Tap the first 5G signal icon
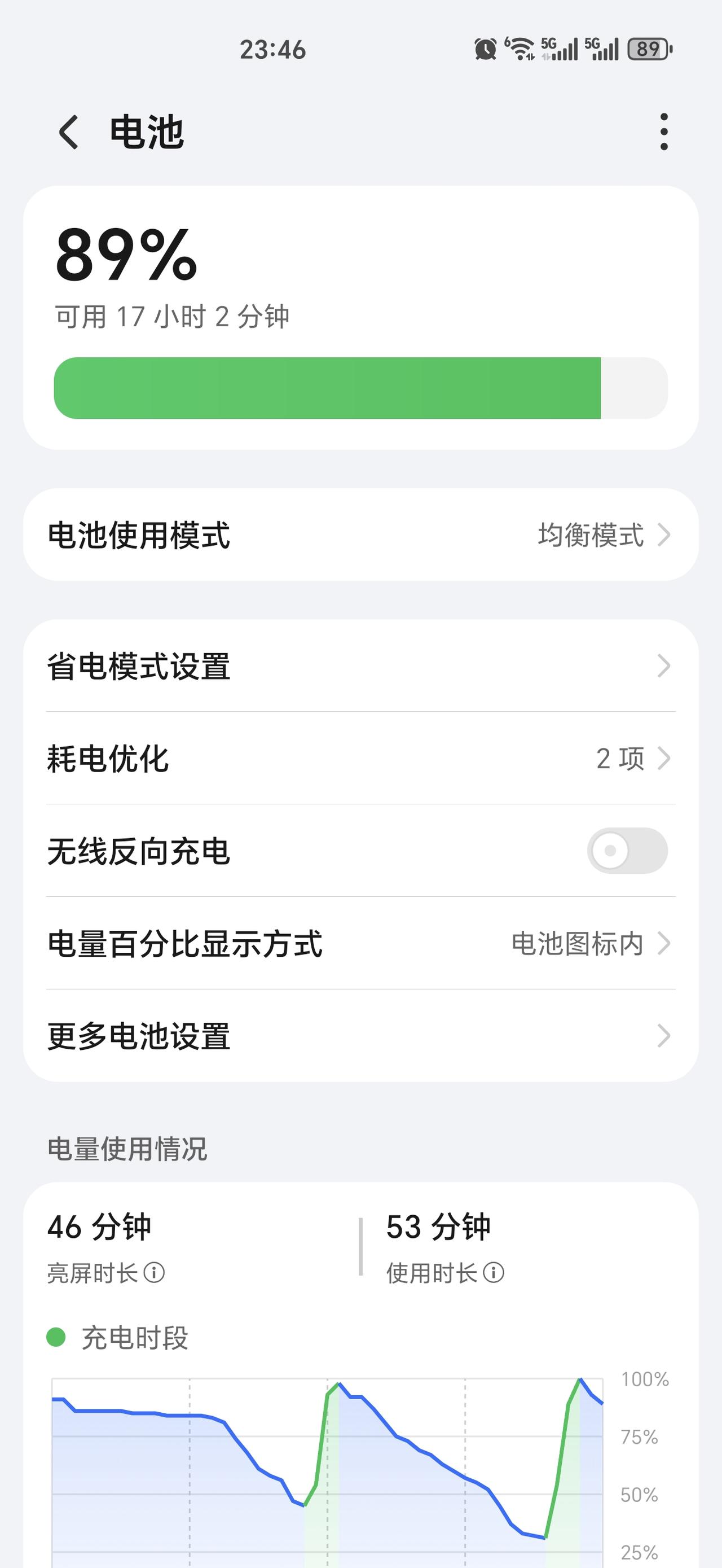 (558, 50)
